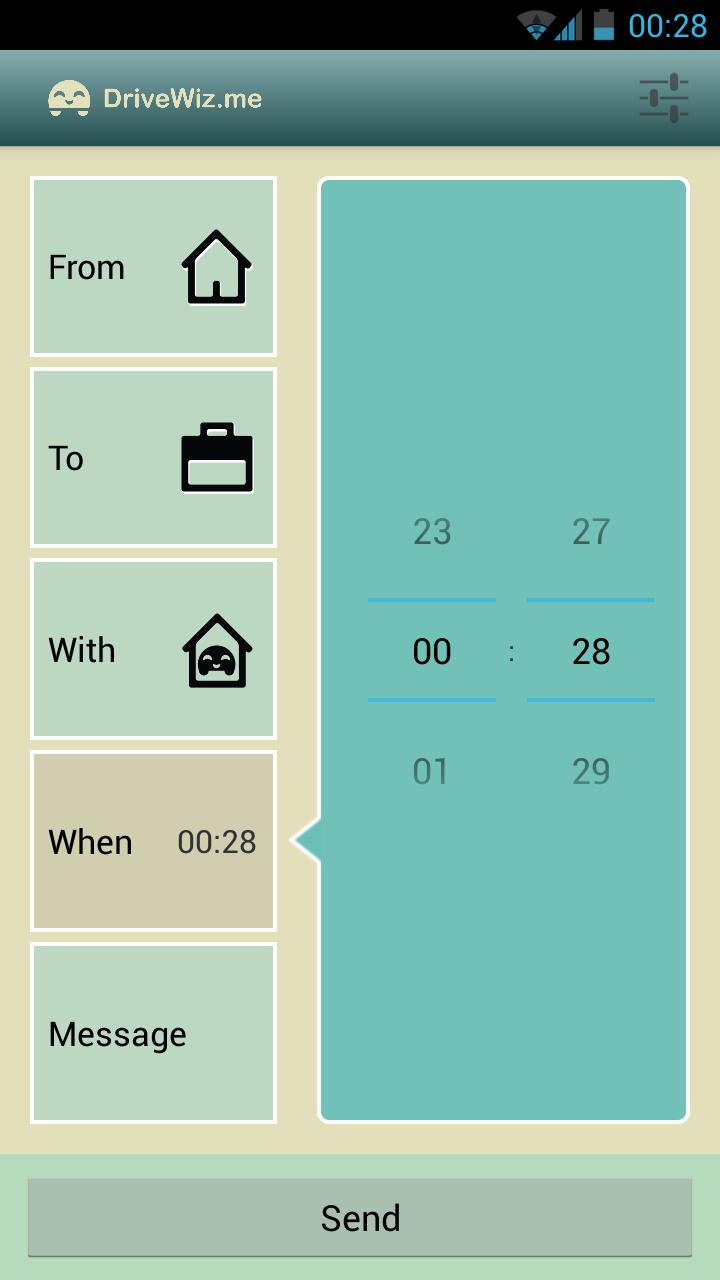The image size is (720, 1280).
Task: Set hour to 01 in picker
Action: [432, 771]
